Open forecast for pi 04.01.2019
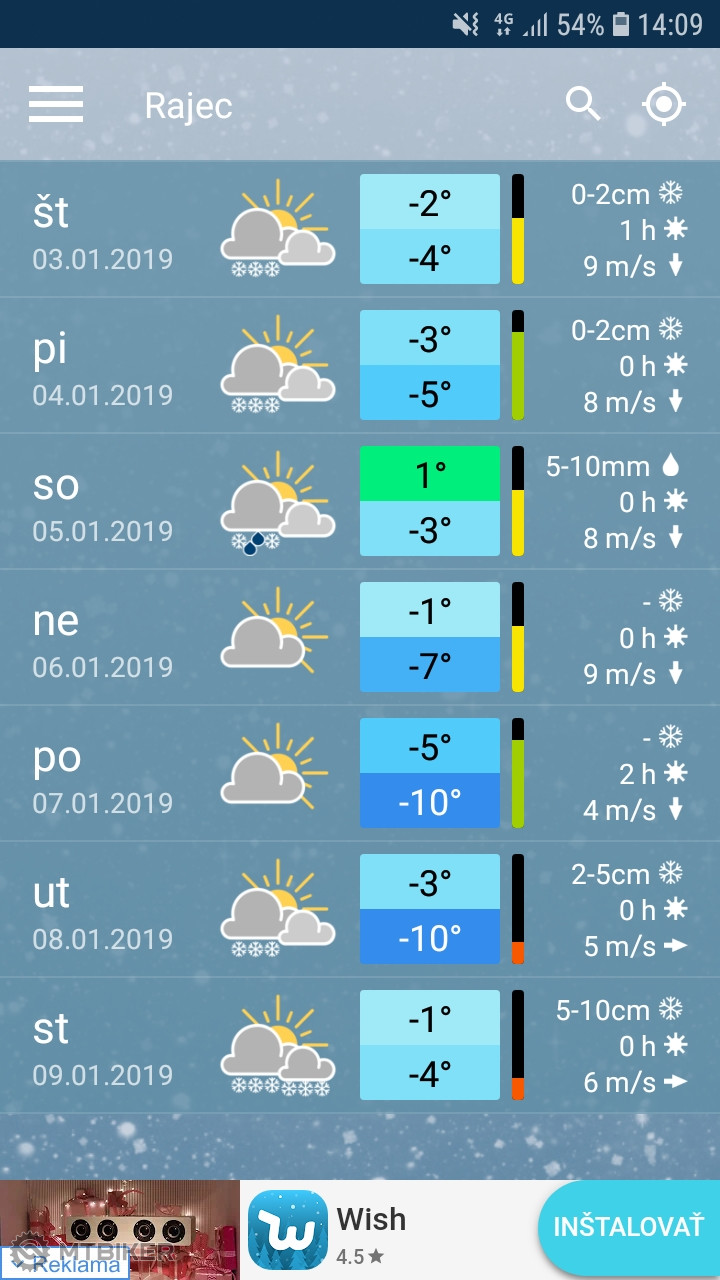Image resolution: width=720 pixels, height=1280 pixels. (360, 366)
